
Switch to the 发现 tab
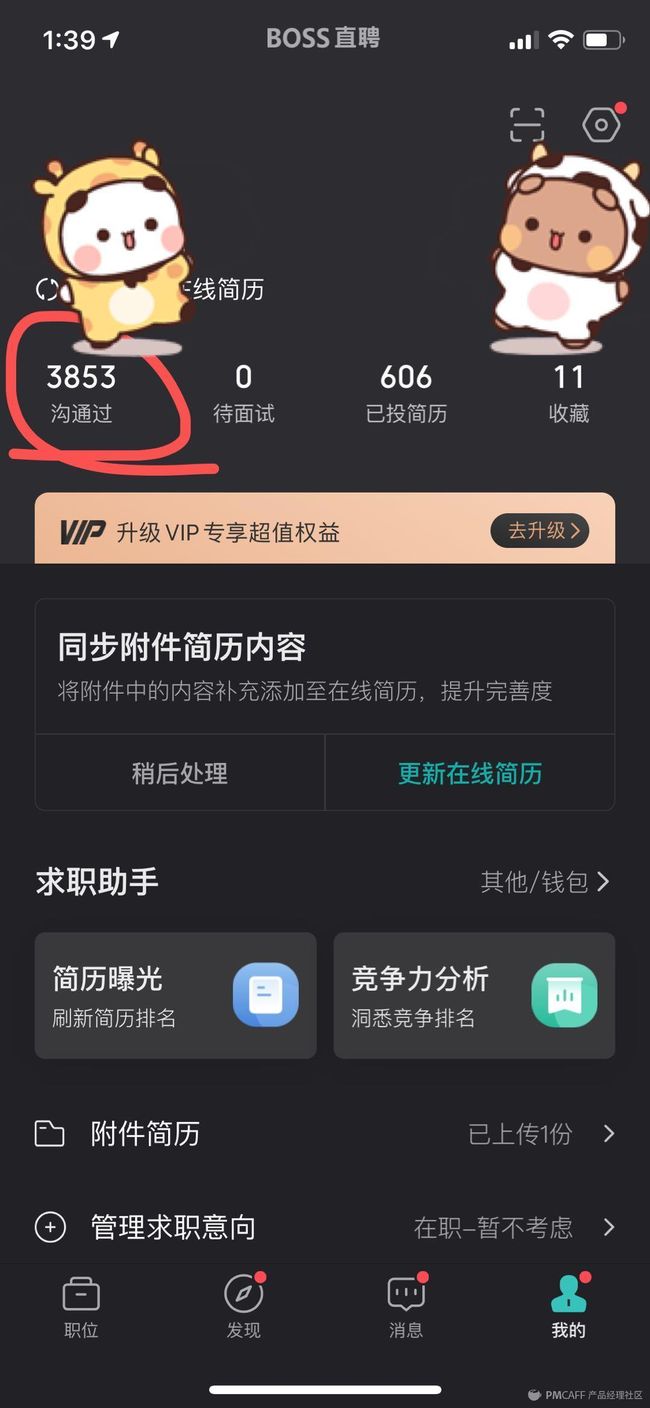pos(243,1306)
